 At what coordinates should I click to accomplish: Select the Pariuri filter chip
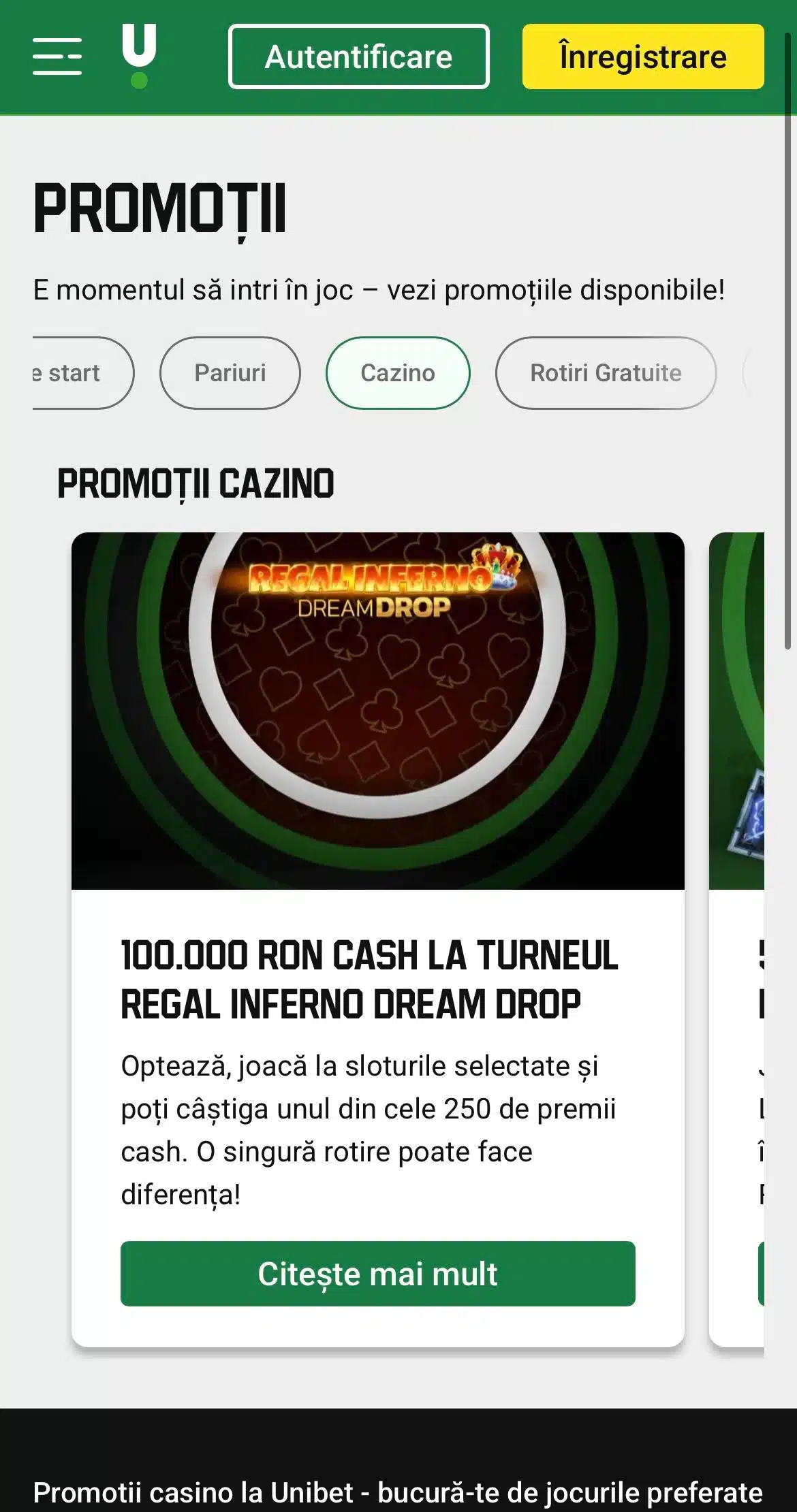coord(230,373)
